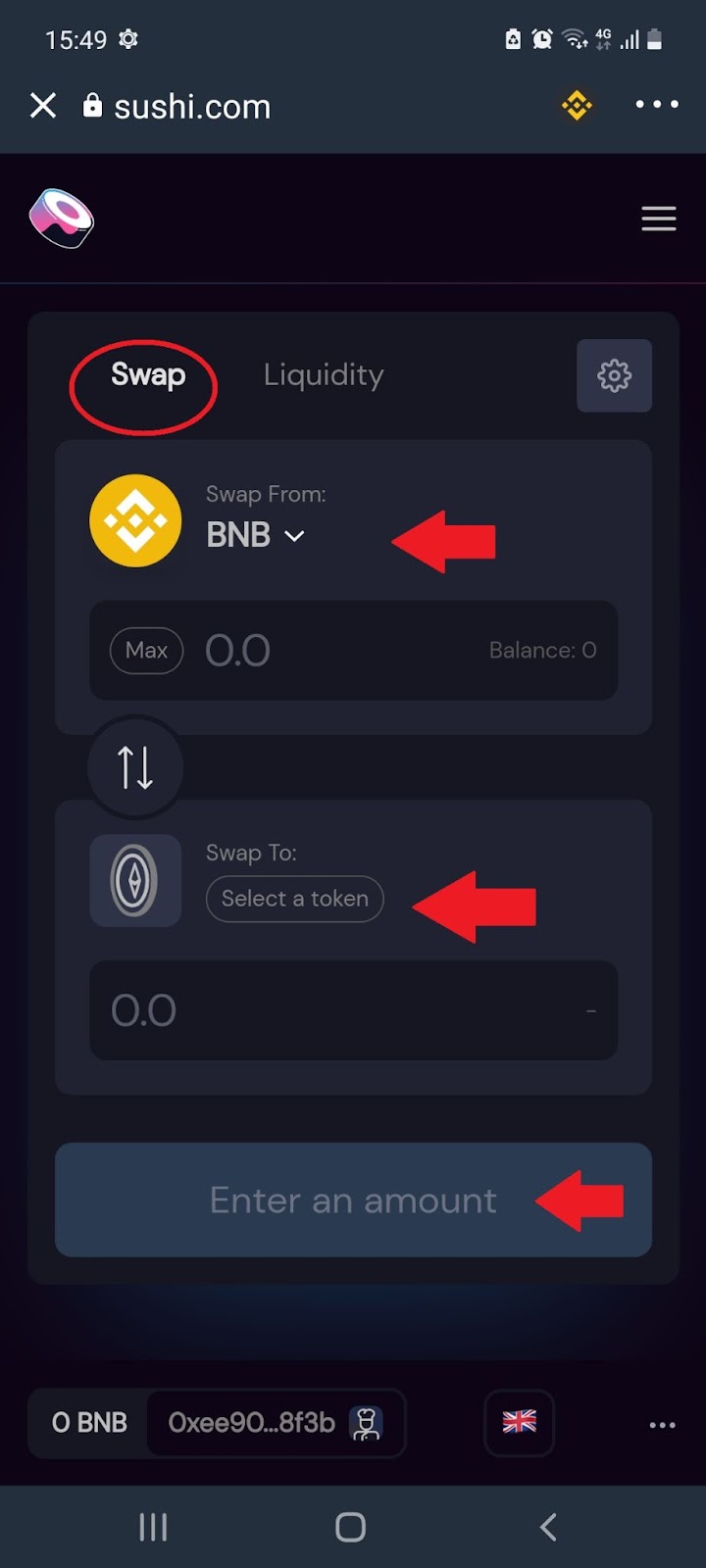This screenshot has height=1568, width=706.
Task: Close the in-app browser page
Action: click(43, 105)
